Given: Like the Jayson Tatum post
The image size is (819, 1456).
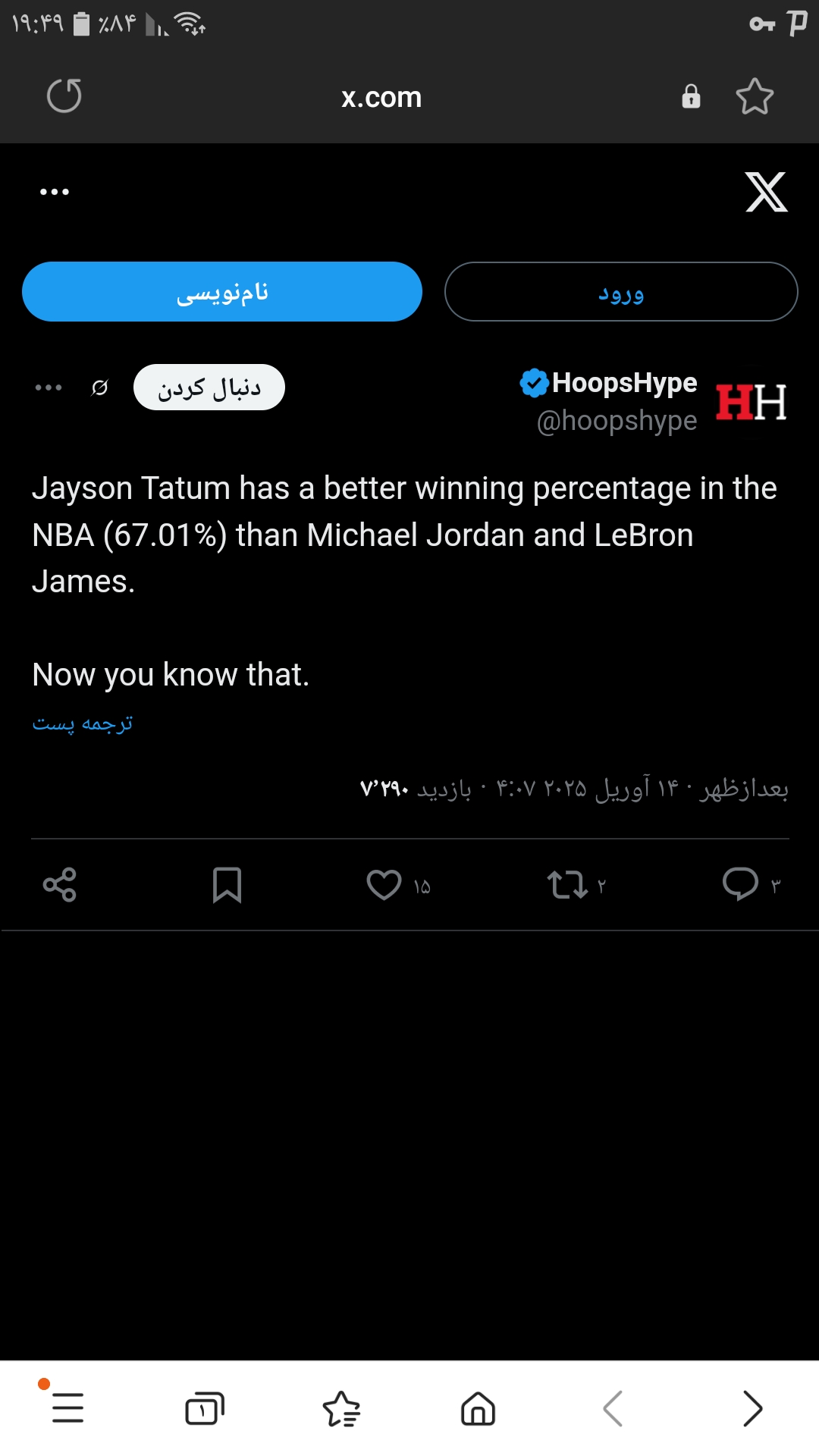Looking at the screenshot, I should point(384,884).
